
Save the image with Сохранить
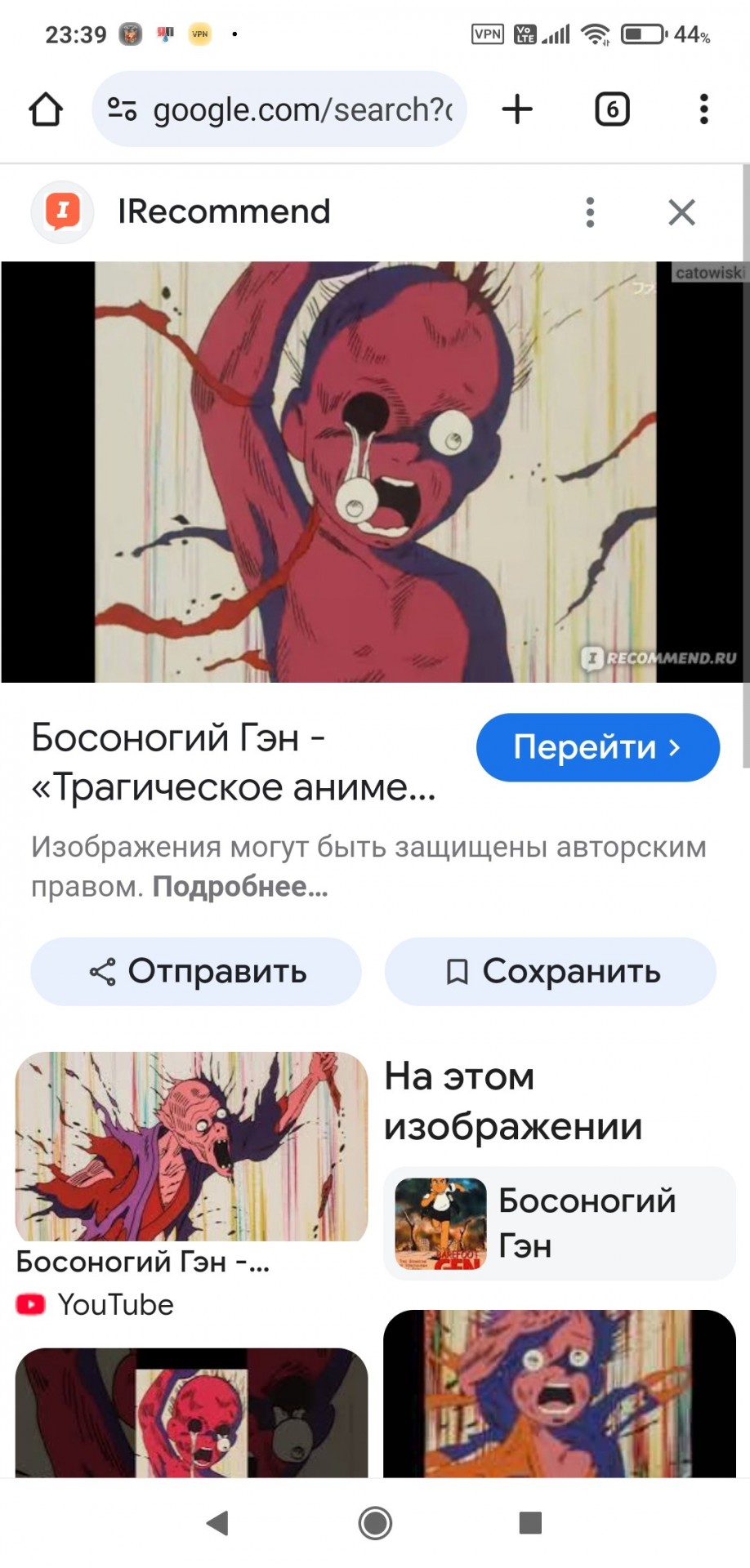pos(551,972)
